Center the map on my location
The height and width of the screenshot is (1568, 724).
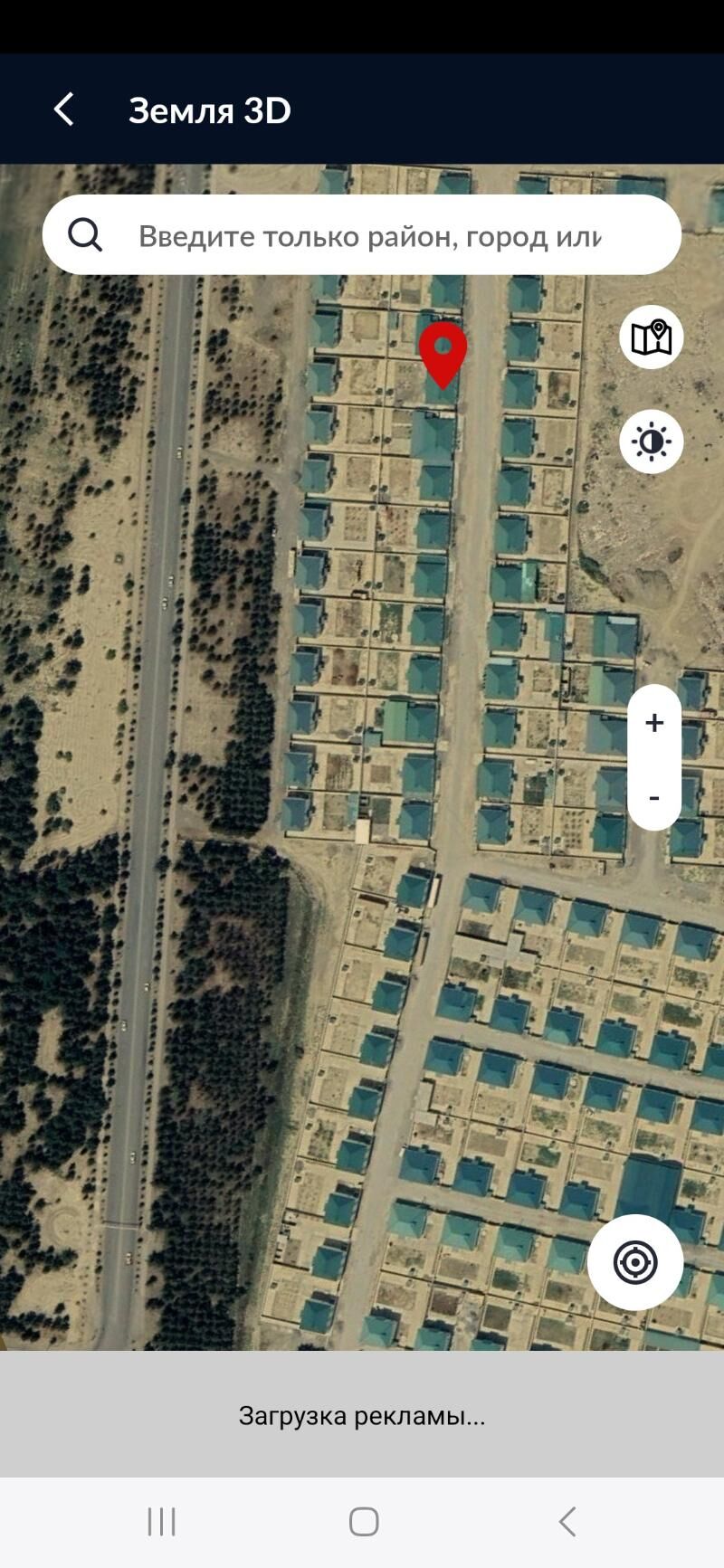635,1261
